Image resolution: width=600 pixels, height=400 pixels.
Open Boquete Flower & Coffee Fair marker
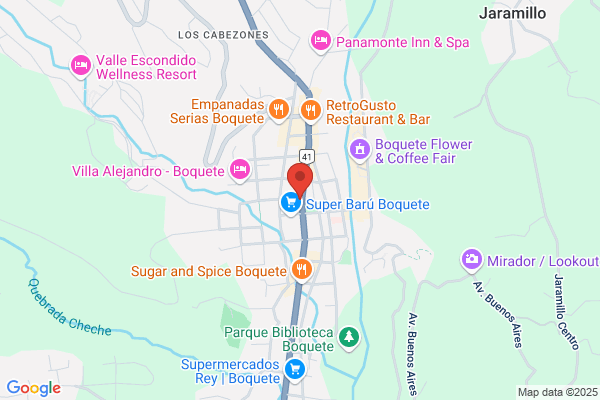(x=360, y=150)
